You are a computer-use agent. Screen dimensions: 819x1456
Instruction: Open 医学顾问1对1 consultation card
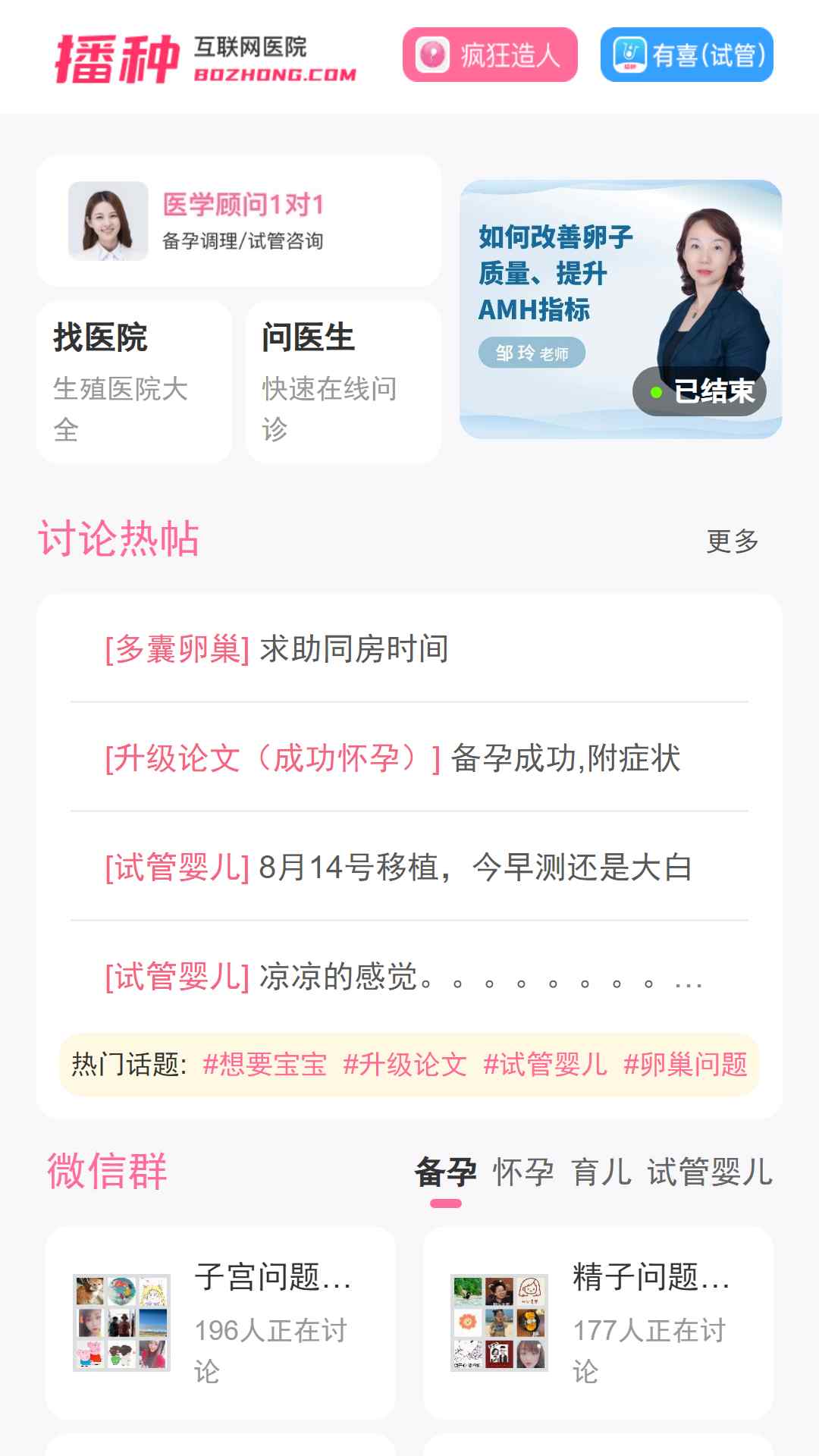click(239, 221)
